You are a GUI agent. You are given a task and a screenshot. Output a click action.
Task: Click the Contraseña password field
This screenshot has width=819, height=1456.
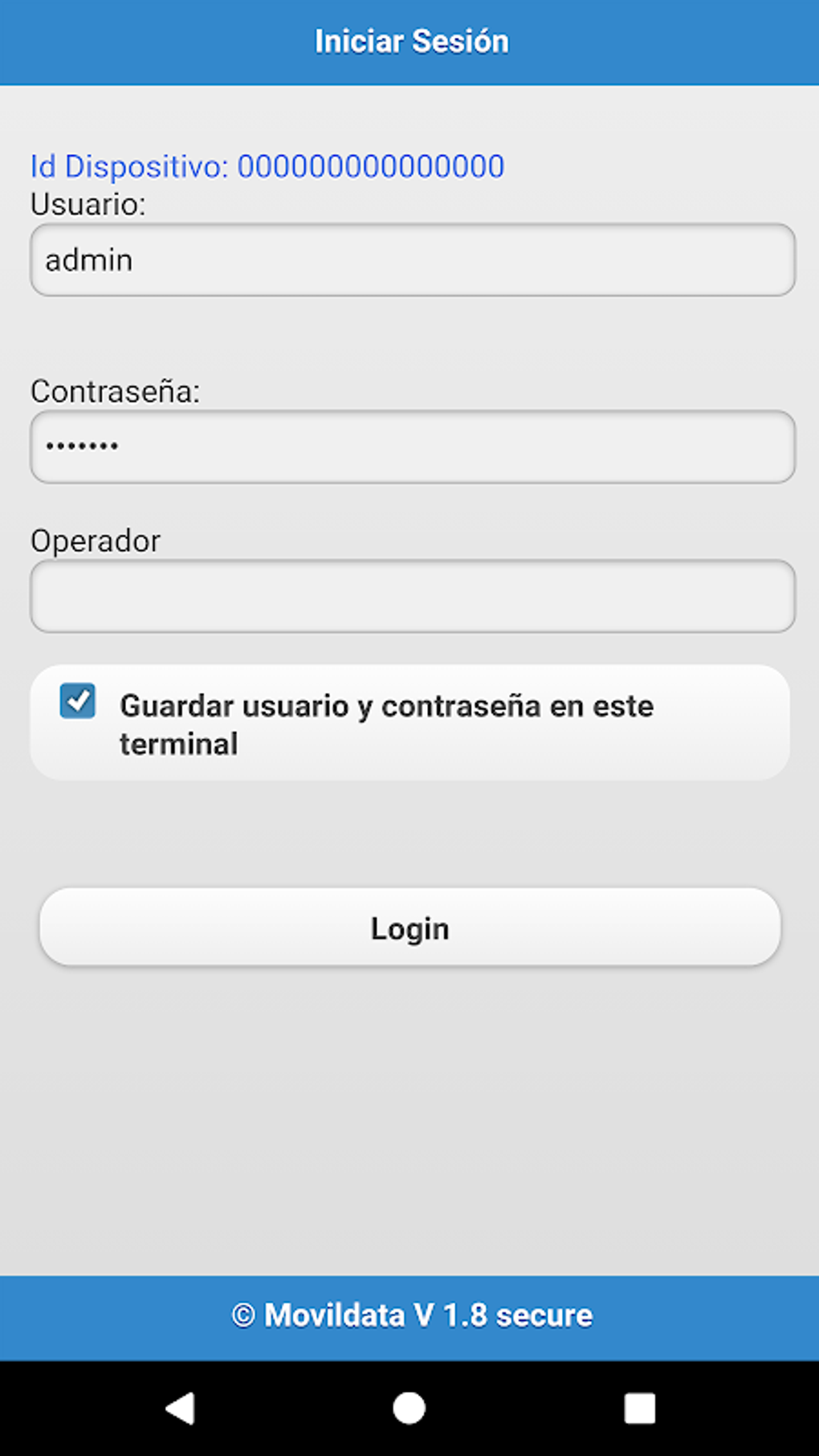[409, 447]
